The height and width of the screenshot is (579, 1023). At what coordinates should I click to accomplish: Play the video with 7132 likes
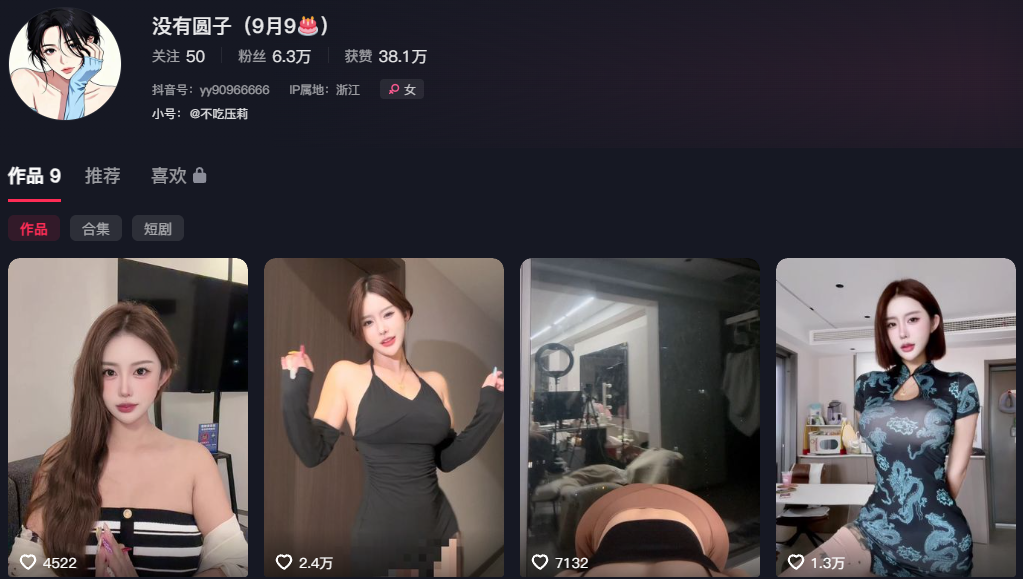[x=640, y=417]
